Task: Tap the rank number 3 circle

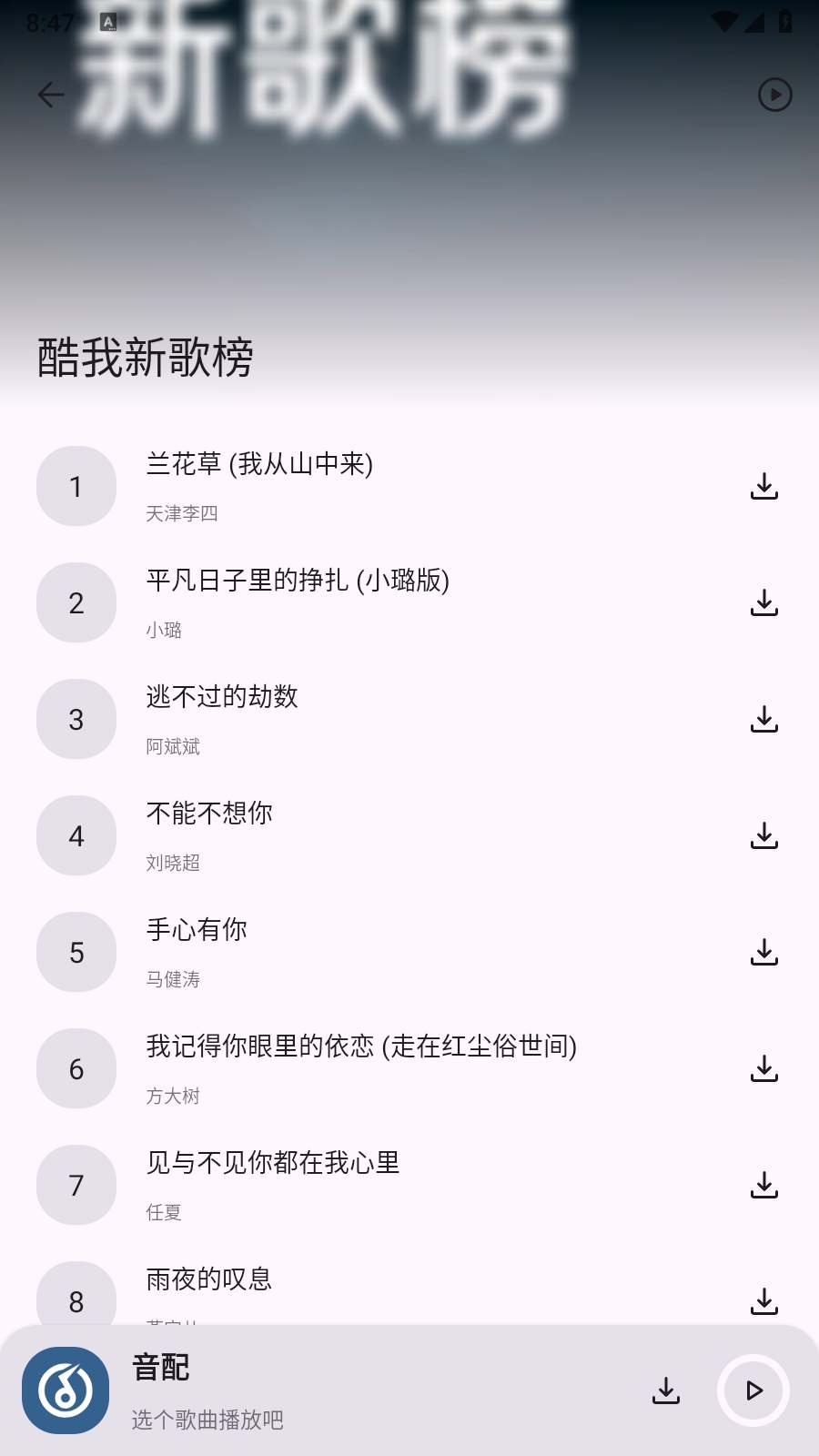Action: pyautogui.click(x=76, y=719)
